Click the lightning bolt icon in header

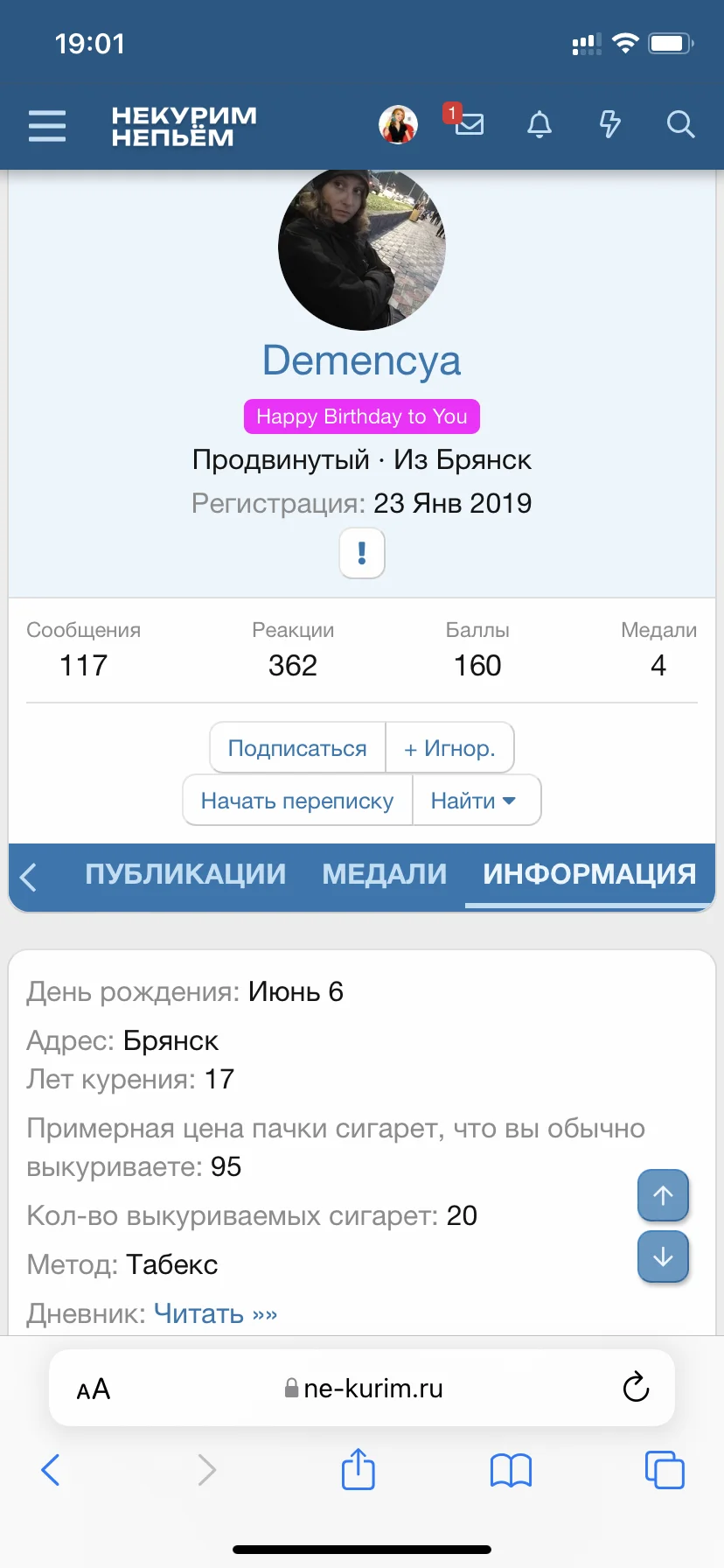tap(610, 125)
